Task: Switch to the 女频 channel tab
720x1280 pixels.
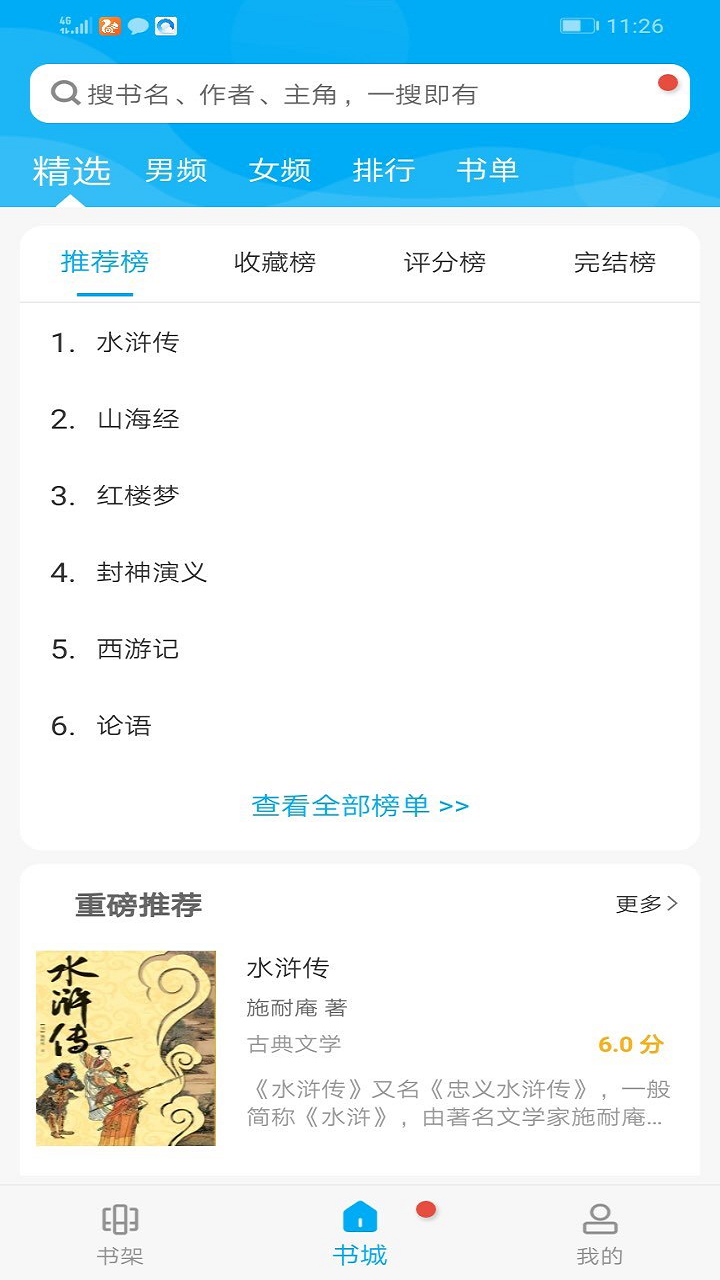Action: [281, 170]
